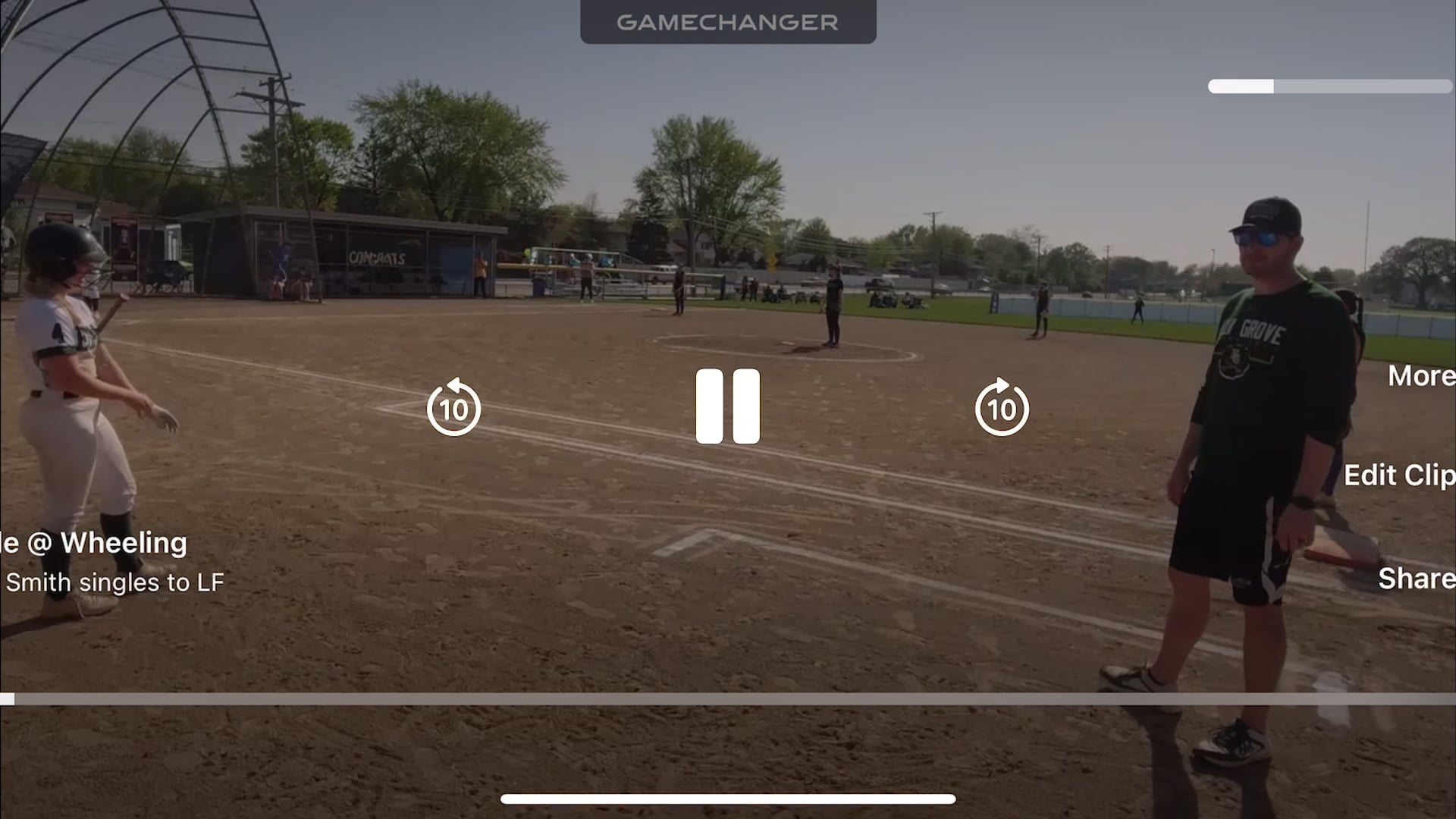The height and width of the screenshot is (819, 1456).
Task: Share this clip
Action: [x=1415, y=579]
